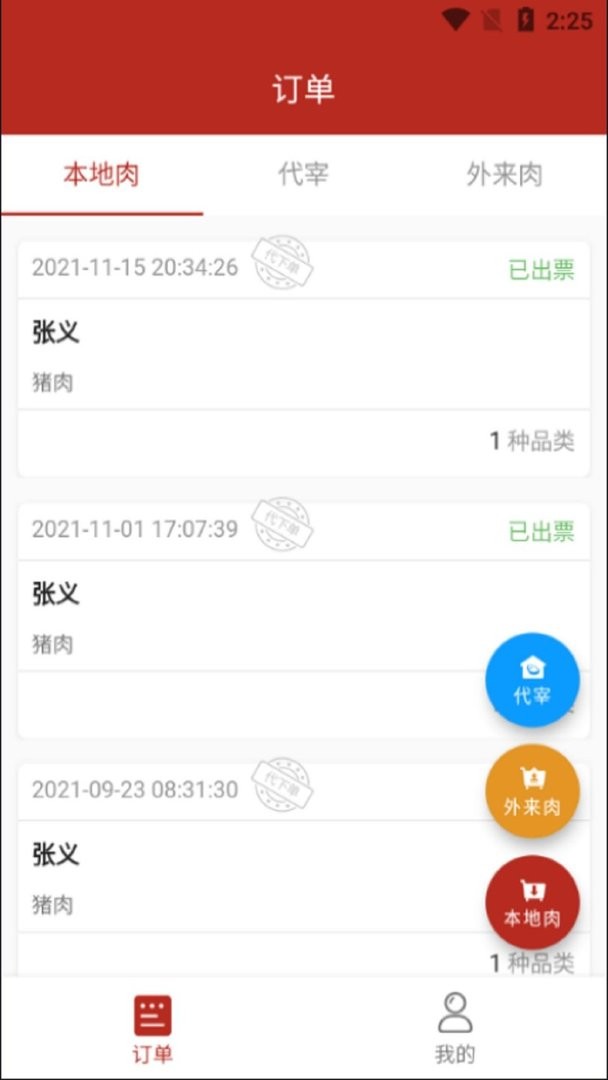
Task: Switch to the 代宰 top tab
Action: coord(303,175)
